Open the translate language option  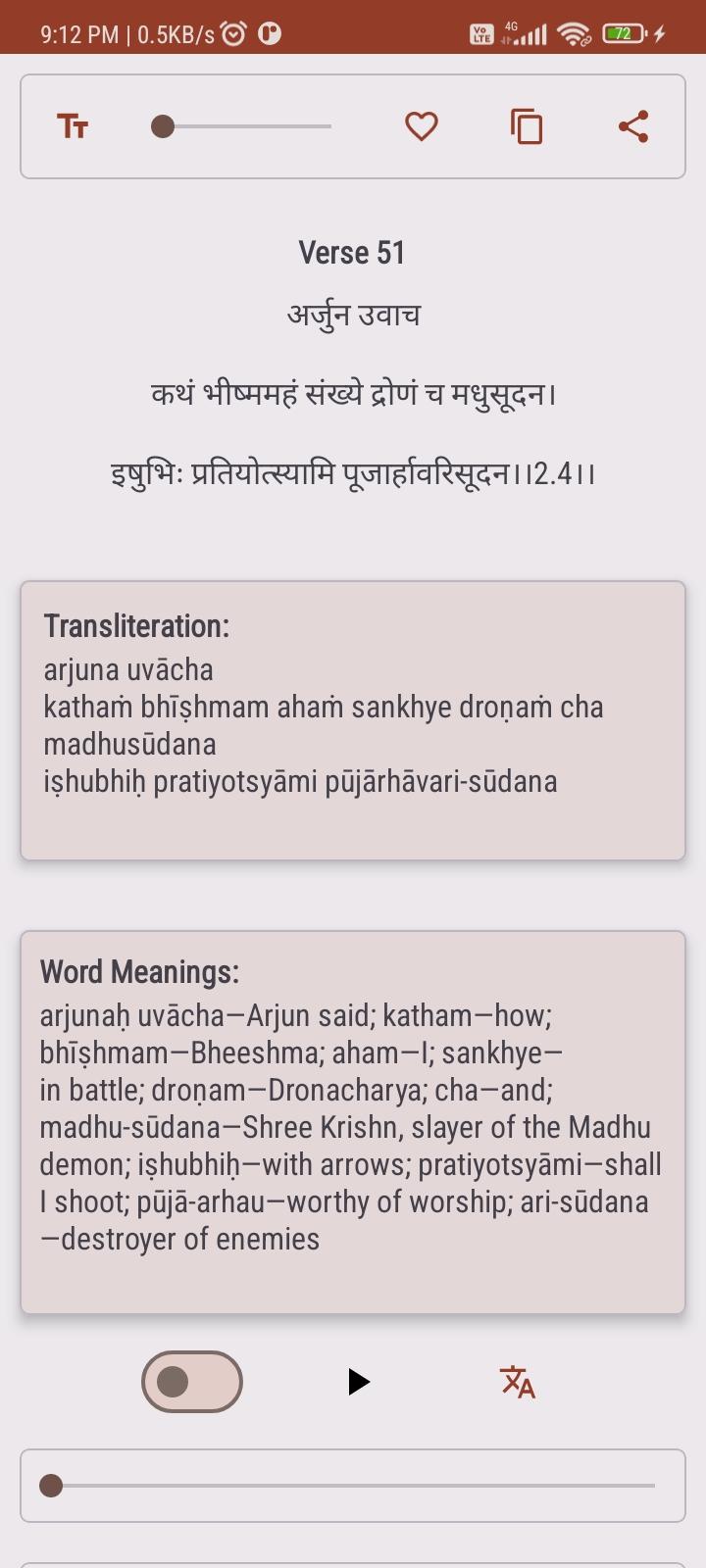tap(518, 1382)
